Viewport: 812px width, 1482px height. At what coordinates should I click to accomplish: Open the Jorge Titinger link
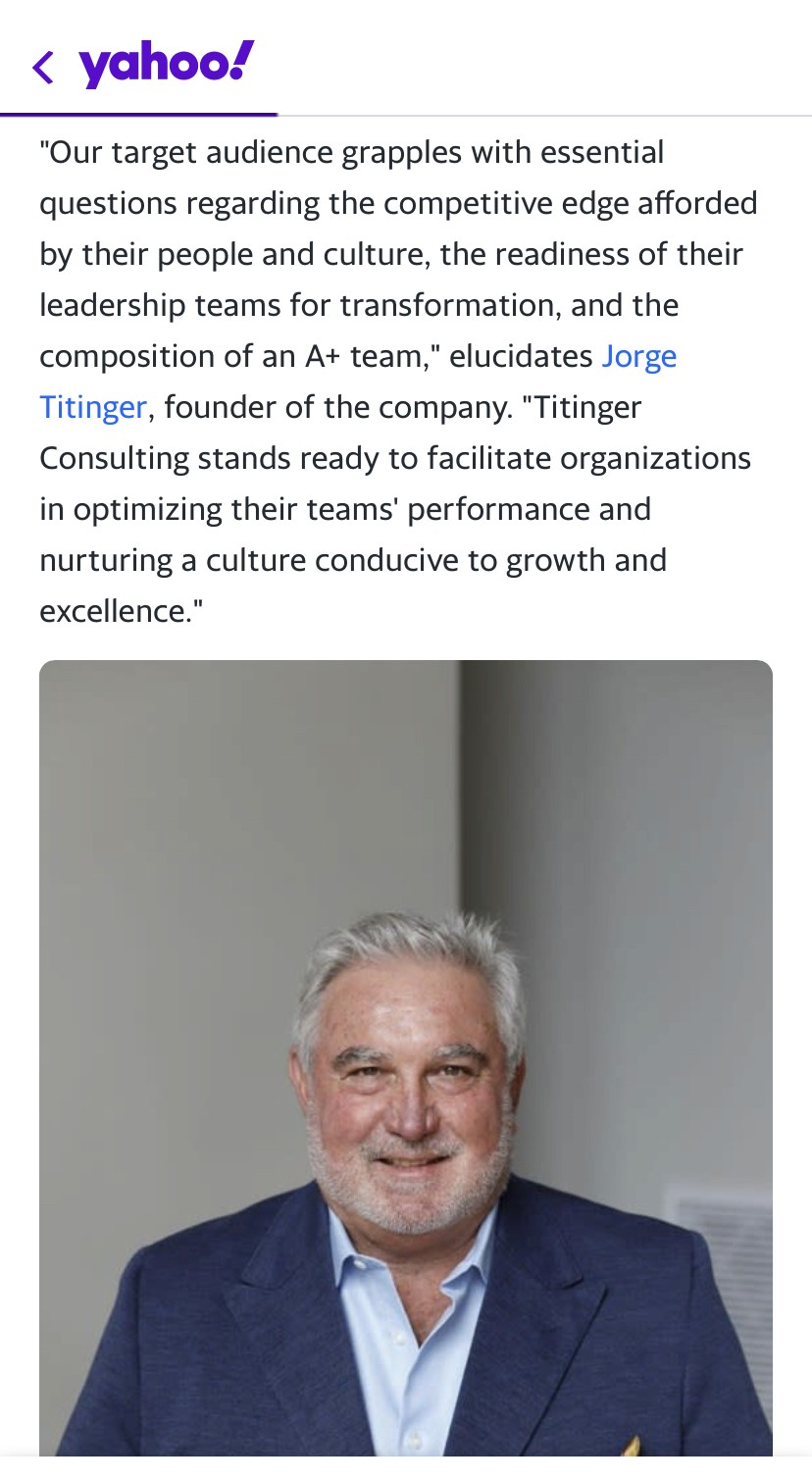click(639, 356)
